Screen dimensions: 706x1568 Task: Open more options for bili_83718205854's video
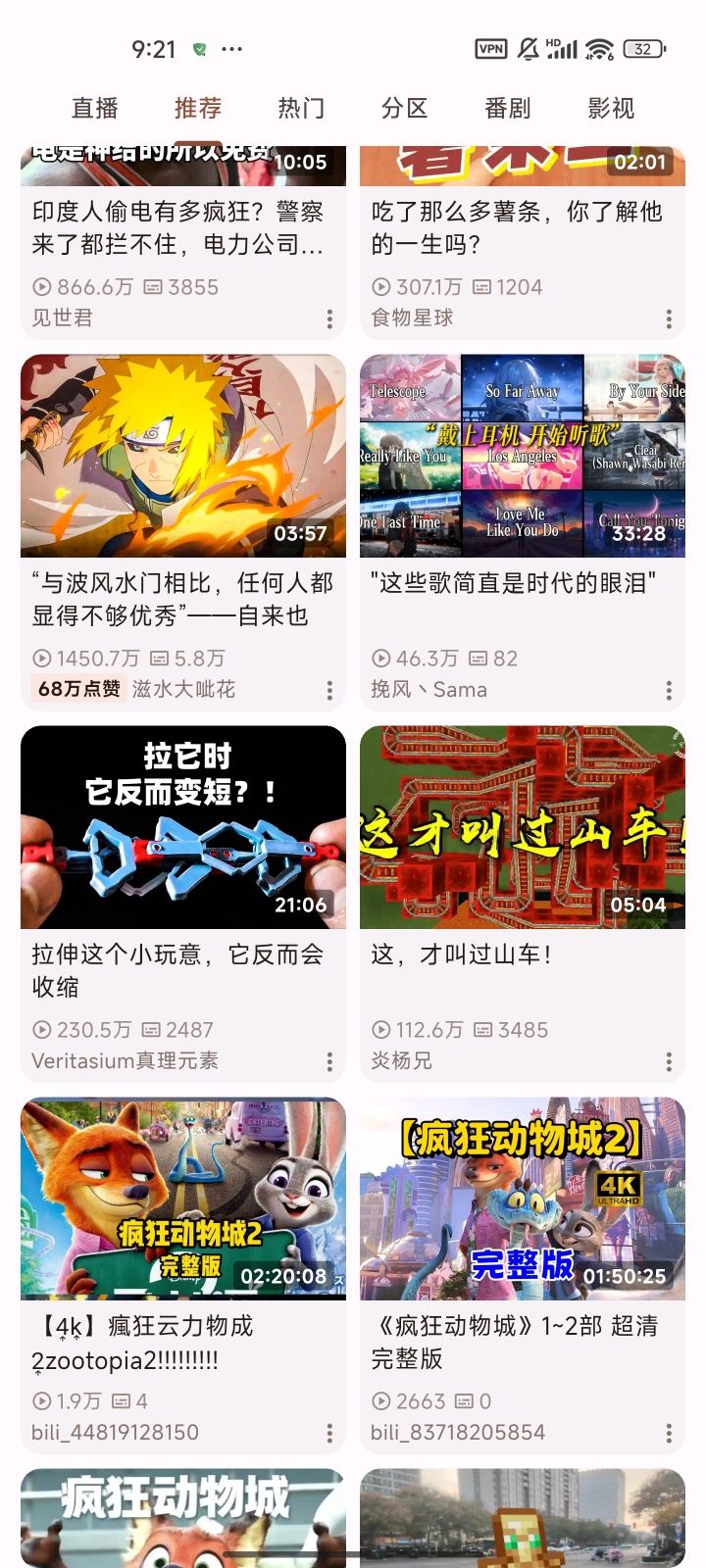669,1433
